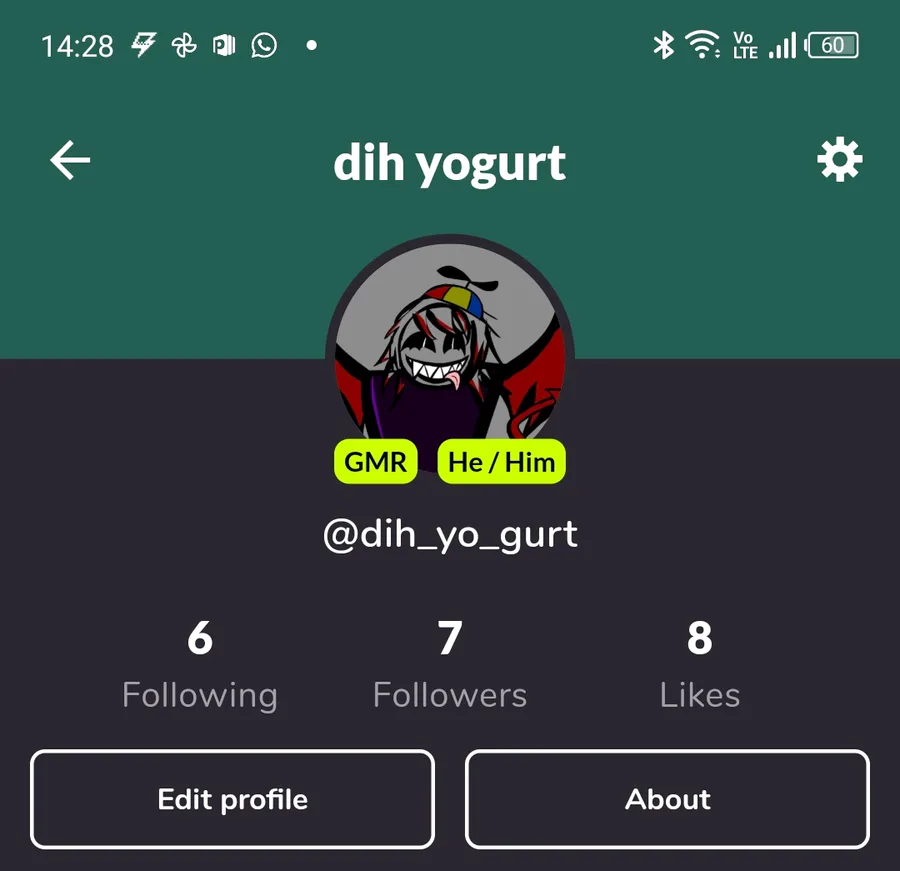Show the Followers list
Screen dimensions: 900x871
coord(450,665)
